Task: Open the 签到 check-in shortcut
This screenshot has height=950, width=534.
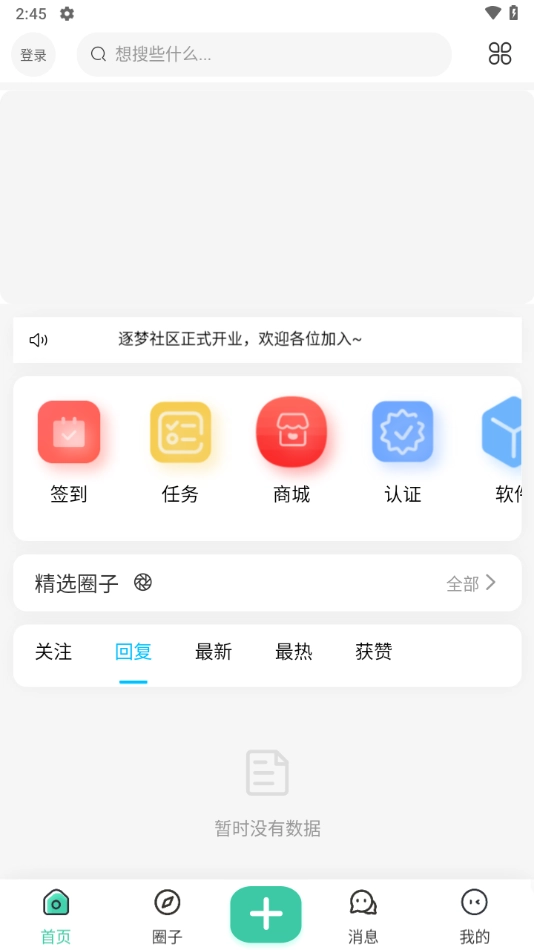Action: (68, 453)
